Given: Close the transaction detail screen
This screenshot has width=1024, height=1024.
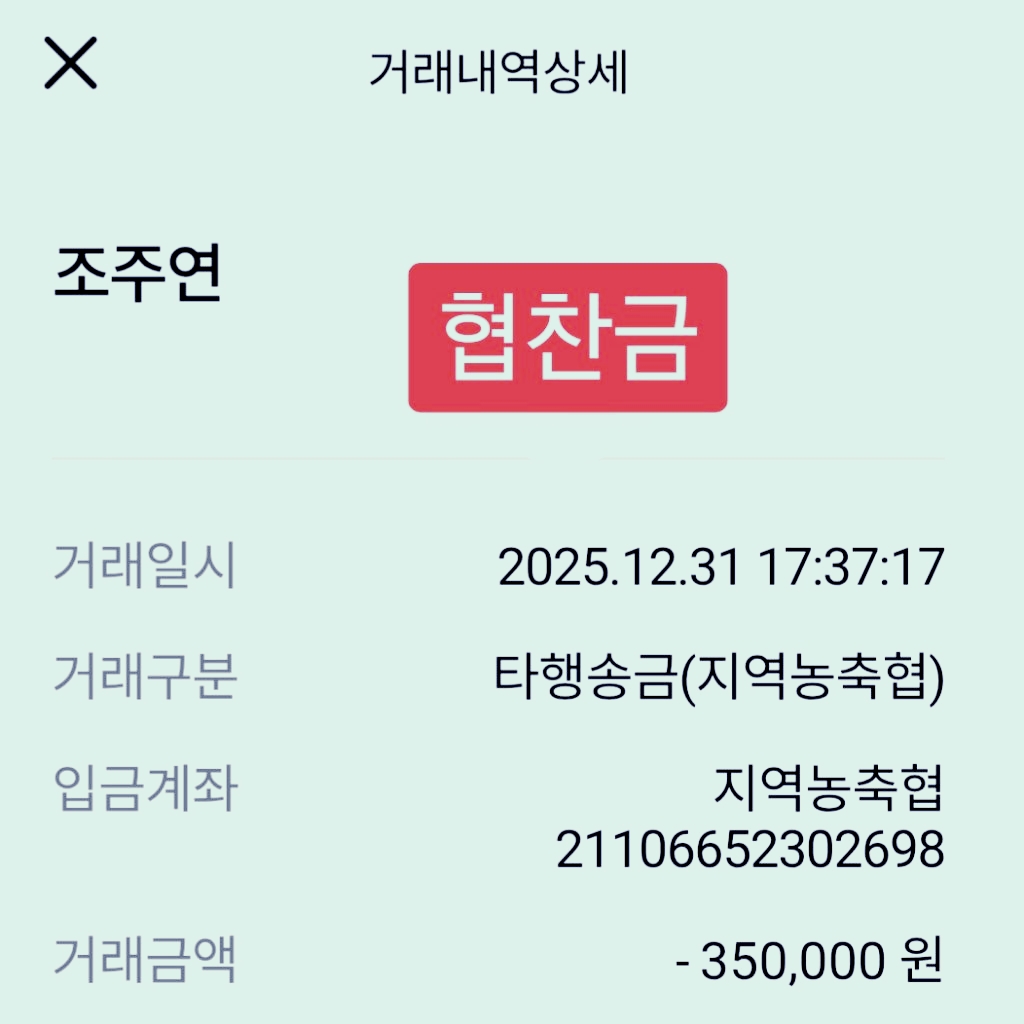Looking at the screenshot, I should click(71, 63).
